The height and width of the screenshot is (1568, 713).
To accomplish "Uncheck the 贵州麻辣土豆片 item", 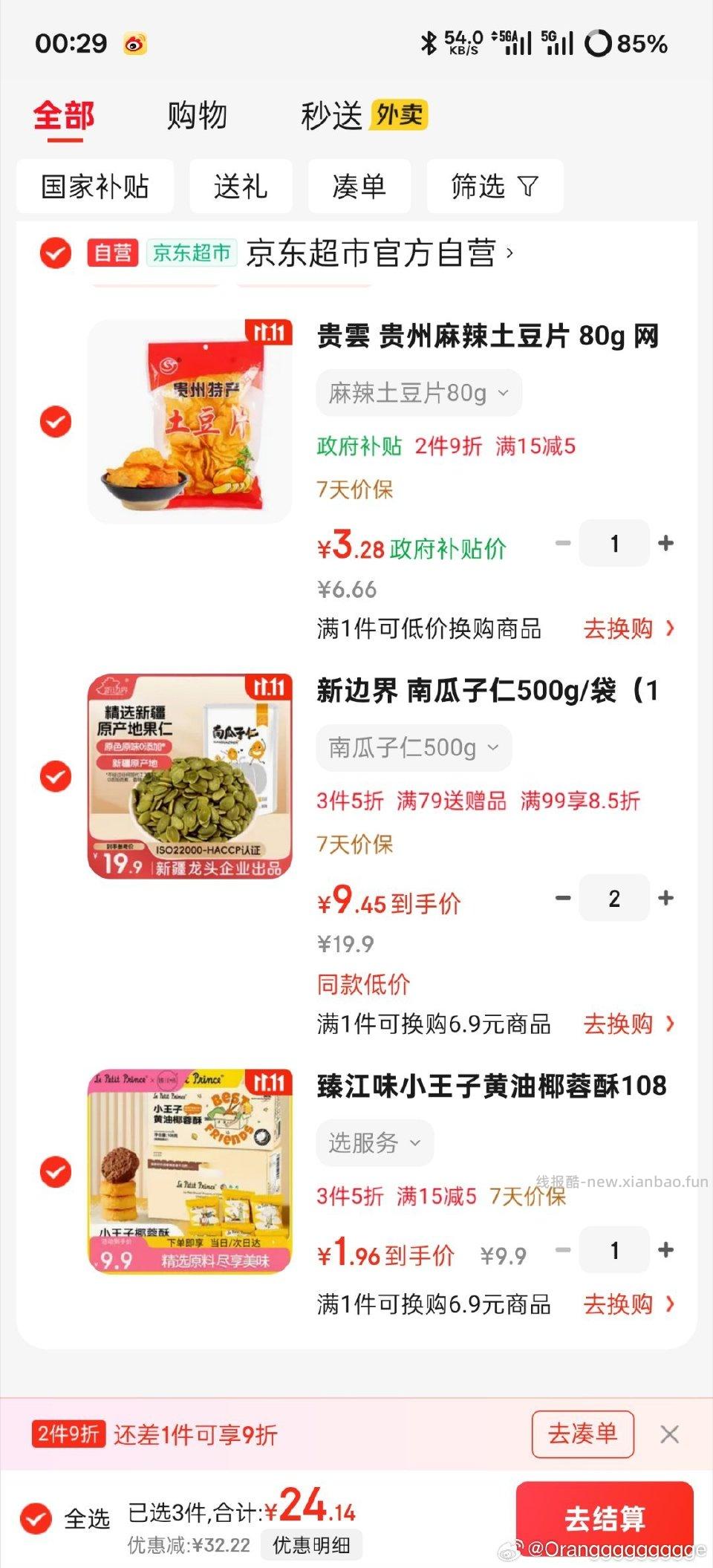I will pyautogui.click(x=56, y=422).
